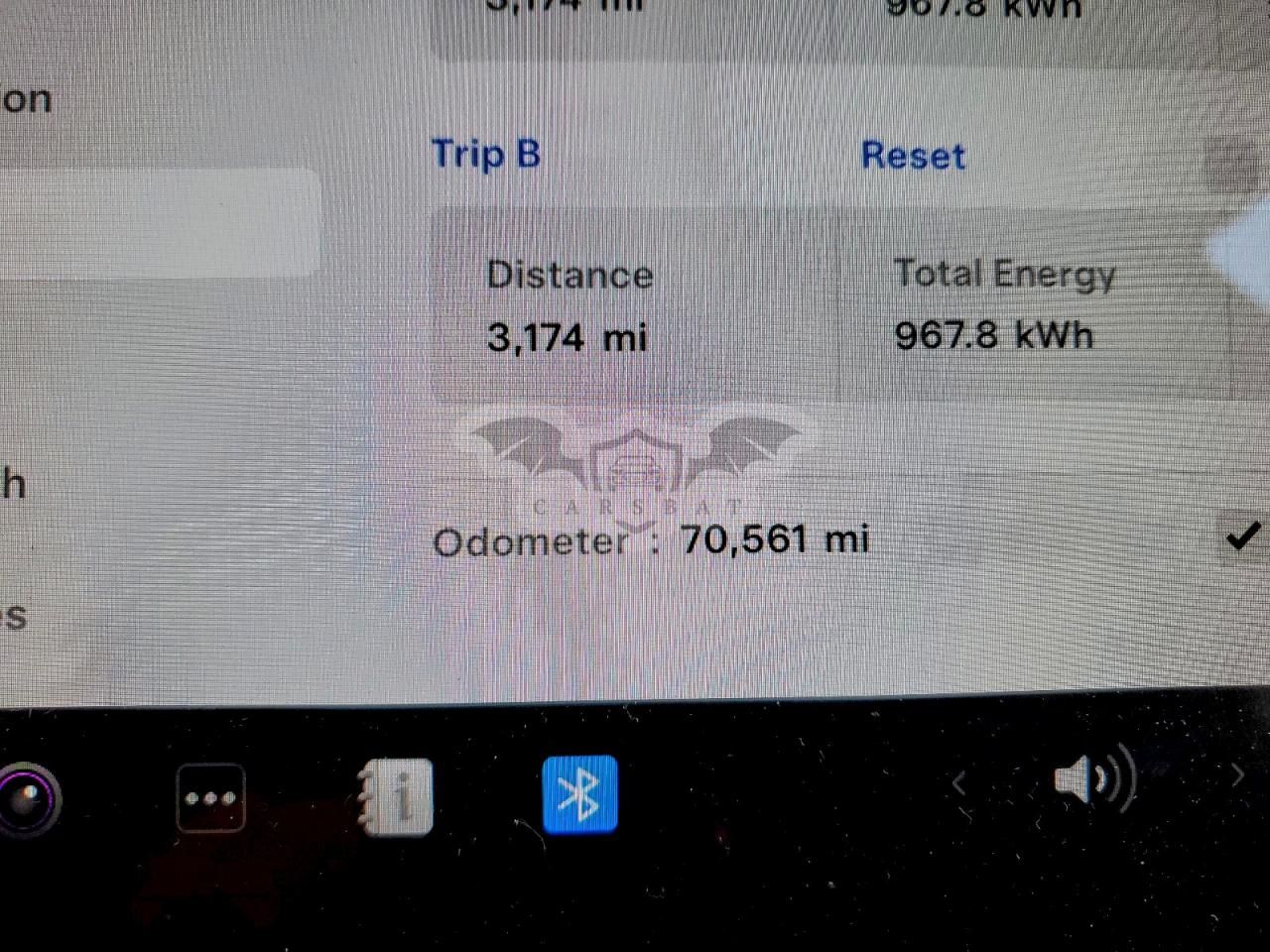Screen dimensions: 1270x952
Task: Open the owner's manual info icon
Action: [x=397, y=796]
